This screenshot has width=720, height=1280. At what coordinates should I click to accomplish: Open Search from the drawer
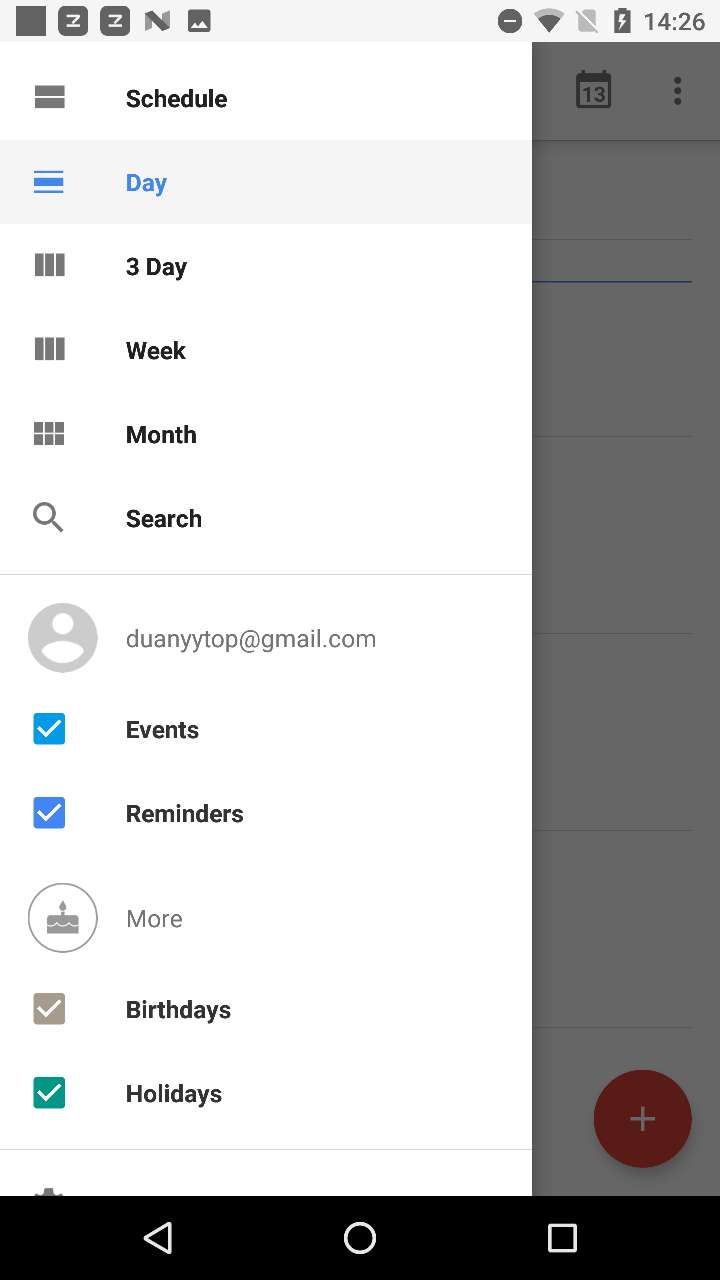163,519
